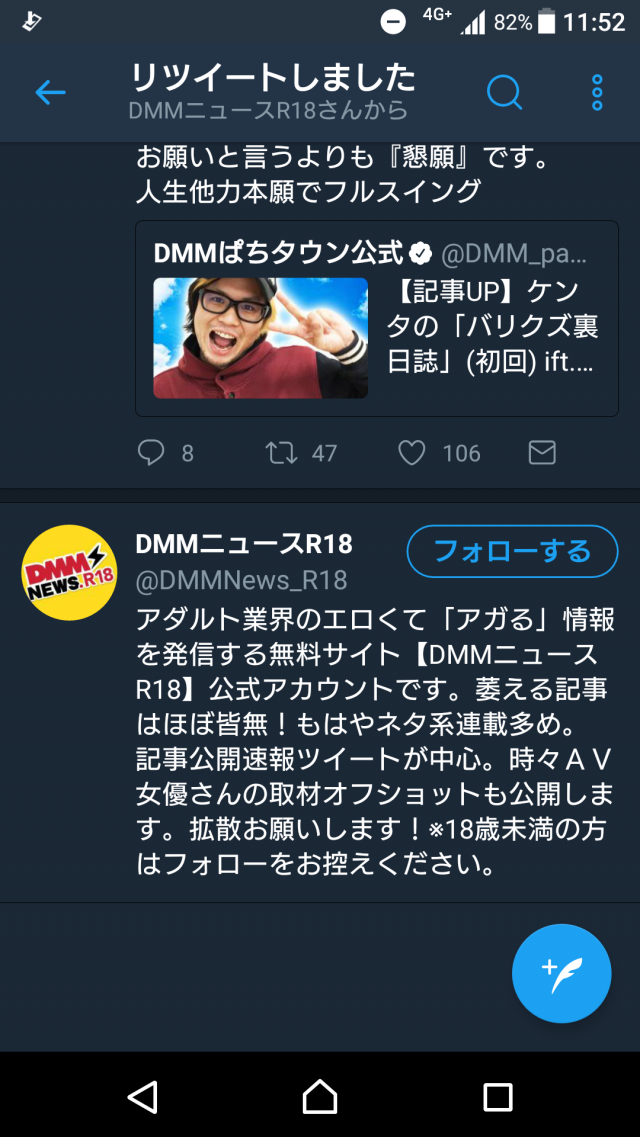Follow DMMニュースR18 with フォローする button
Viewport: 640px width, 1137px height.
[512, 551]
